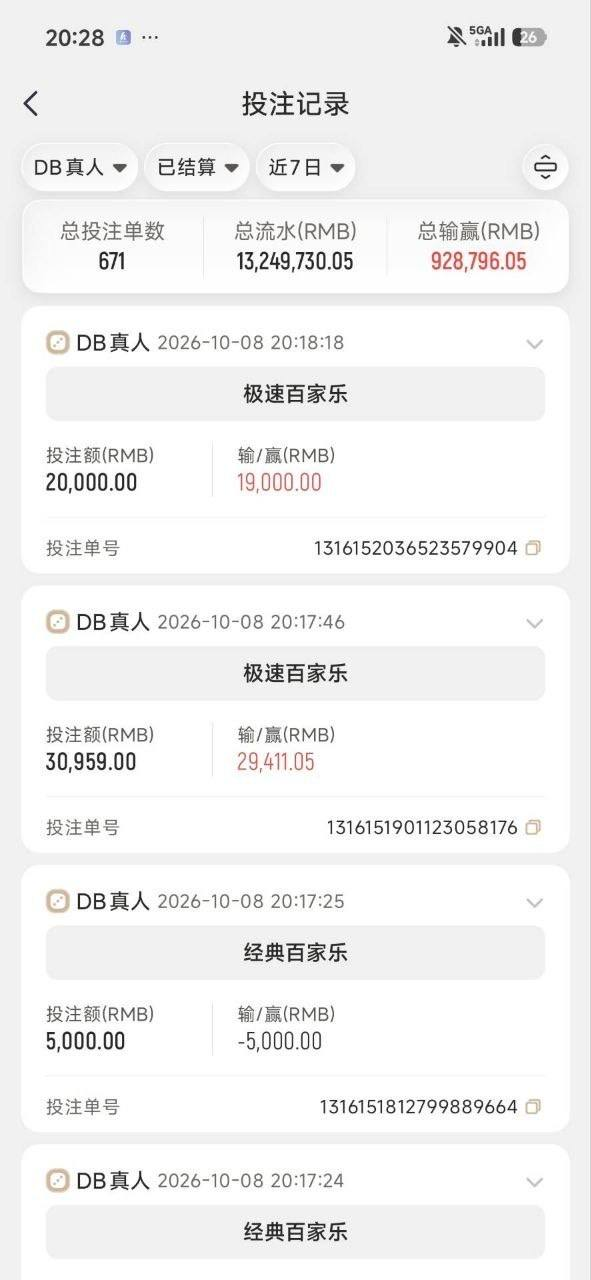This screenshot has width=591, height=1280.
Task: Tap the round filter icon beside 近7日
Action: (x=545, y=167)
